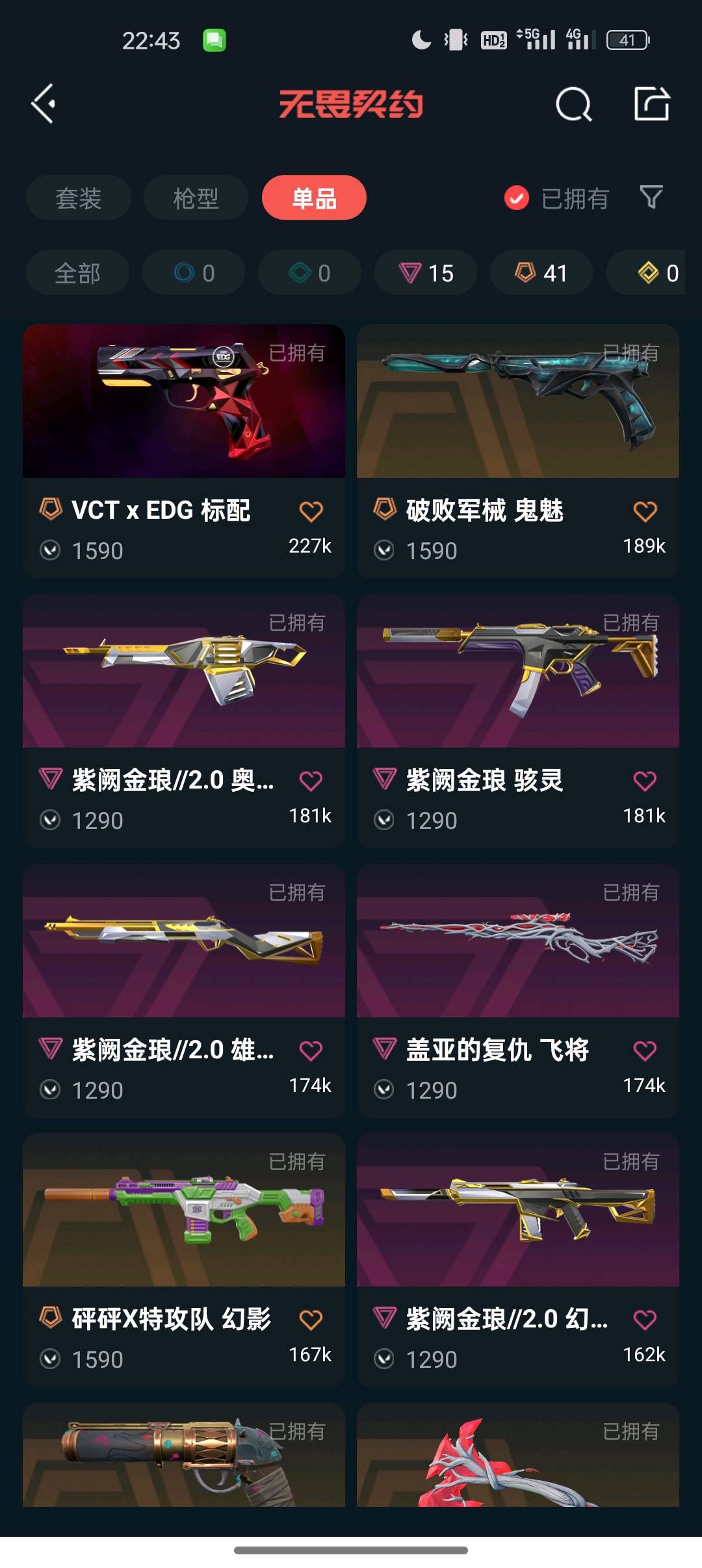Like the 紫阙金琅//2.0 幻... skin
Viewport: 702px width, 1568px height.
[x=645, y=1320]
